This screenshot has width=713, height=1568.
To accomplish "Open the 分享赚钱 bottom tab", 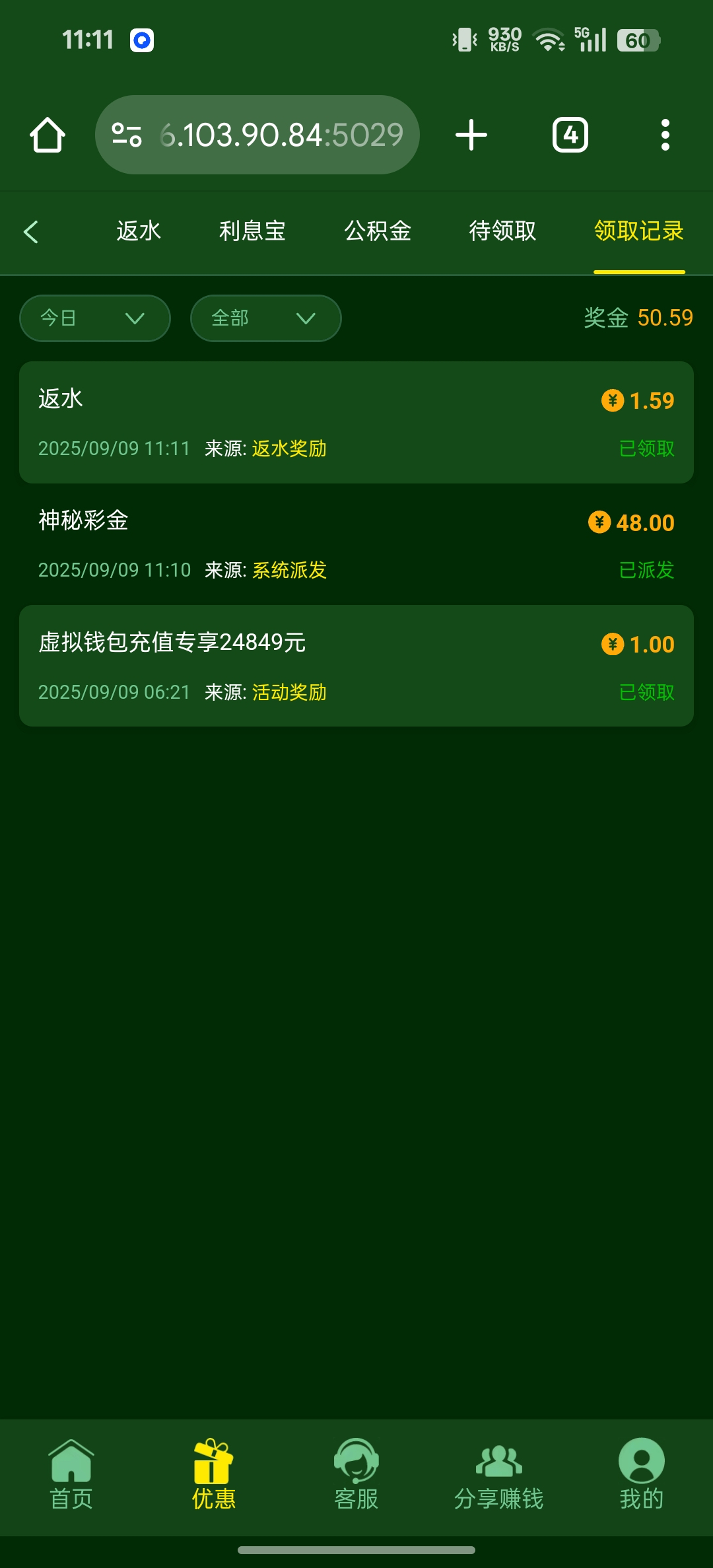I will 498,1474.
